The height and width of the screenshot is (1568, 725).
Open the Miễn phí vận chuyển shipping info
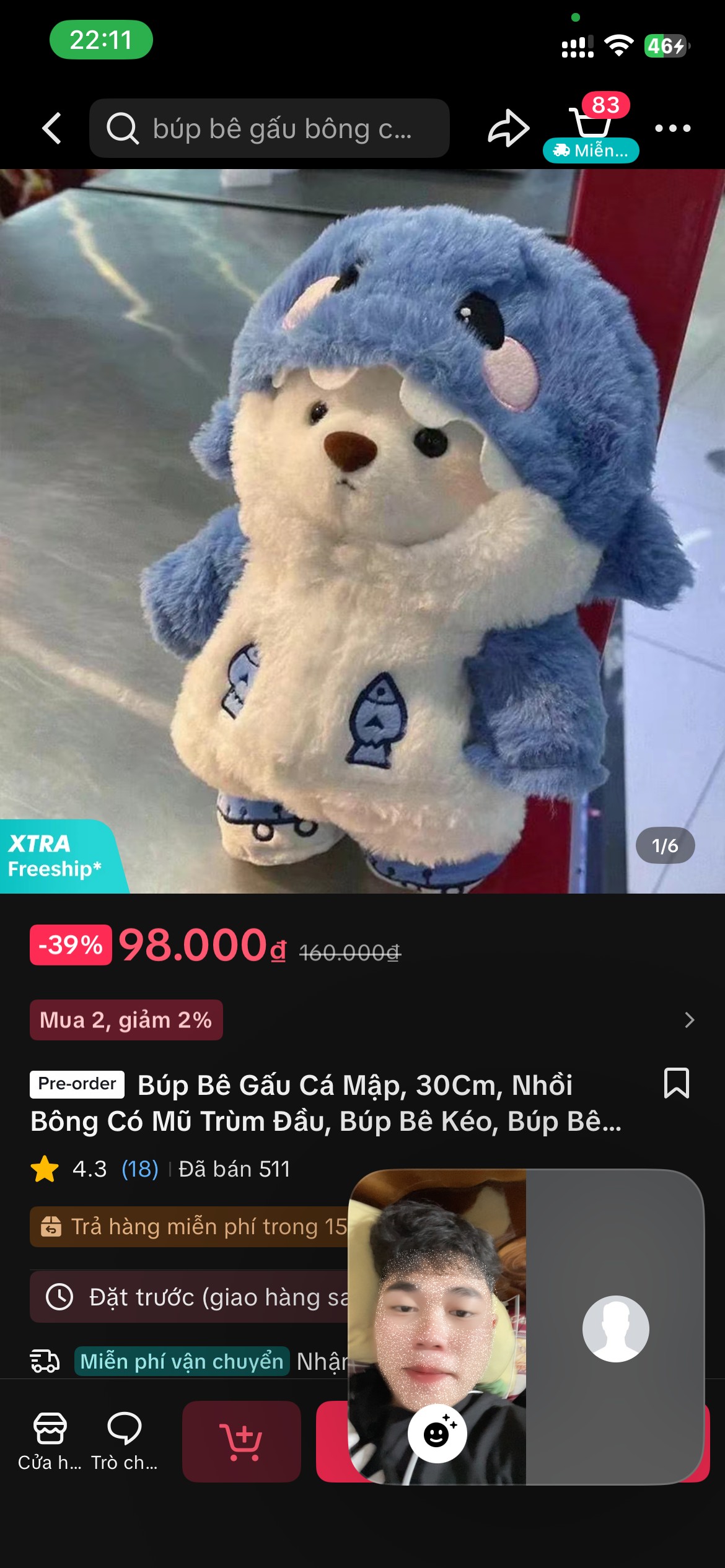point(182,1361)
